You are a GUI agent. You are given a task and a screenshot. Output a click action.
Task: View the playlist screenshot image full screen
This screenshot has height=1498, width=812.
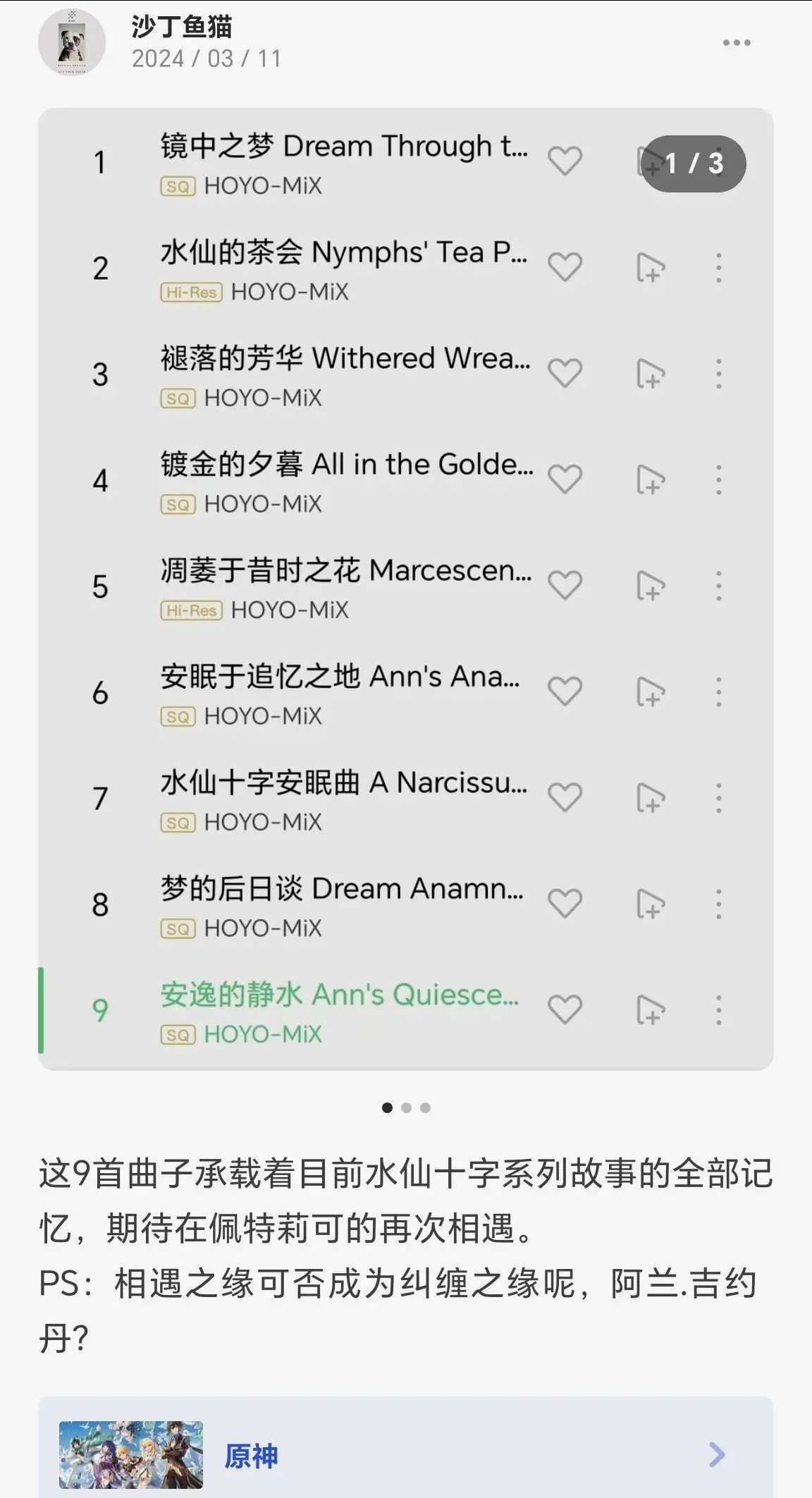(405, 589)
